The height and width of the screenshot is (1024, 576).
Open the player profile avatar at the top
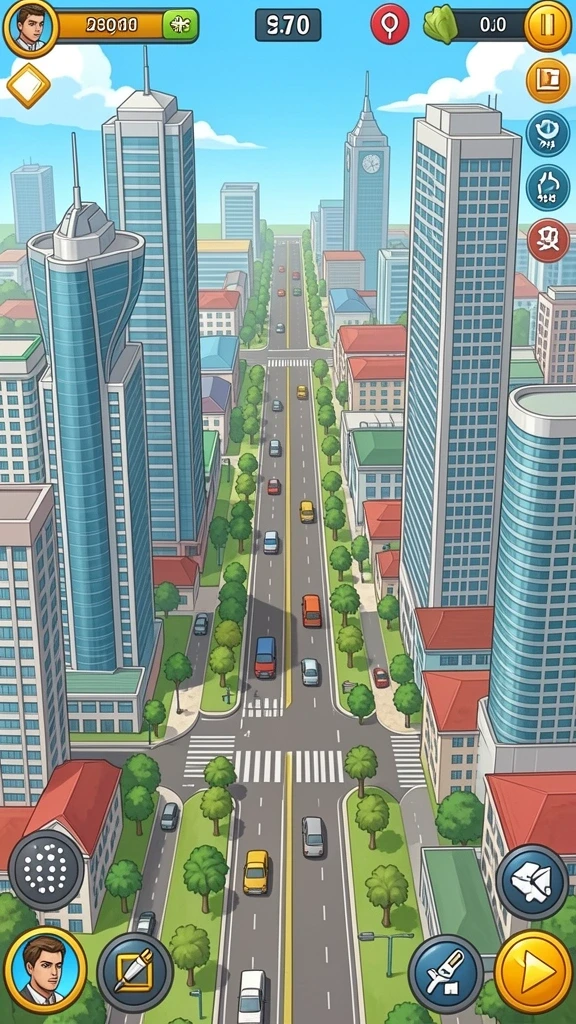[x=31, y=27]
